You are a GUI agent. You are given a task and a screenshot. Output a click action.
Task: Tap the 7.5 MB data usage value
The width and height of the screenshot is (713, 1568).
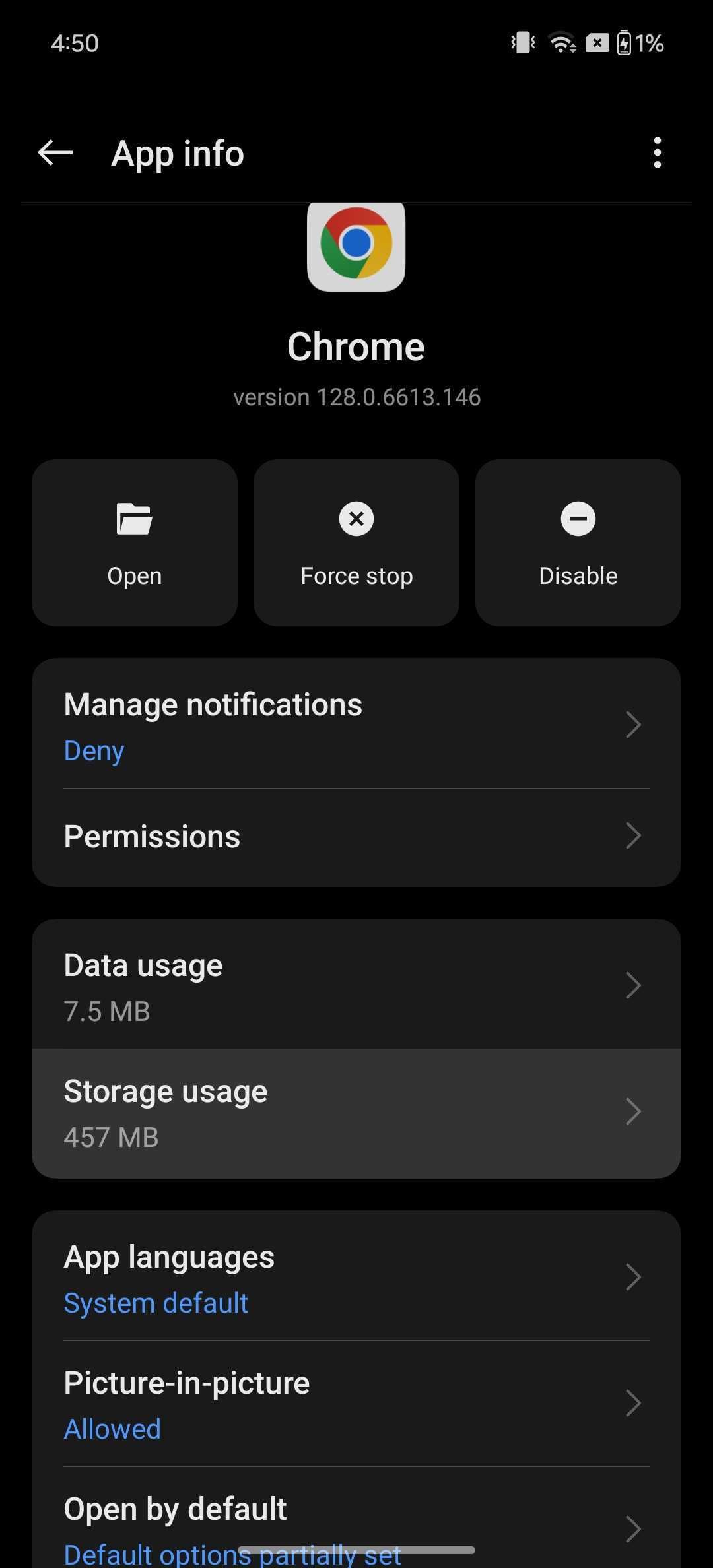pyautogui.click(x=106, y=1011)
